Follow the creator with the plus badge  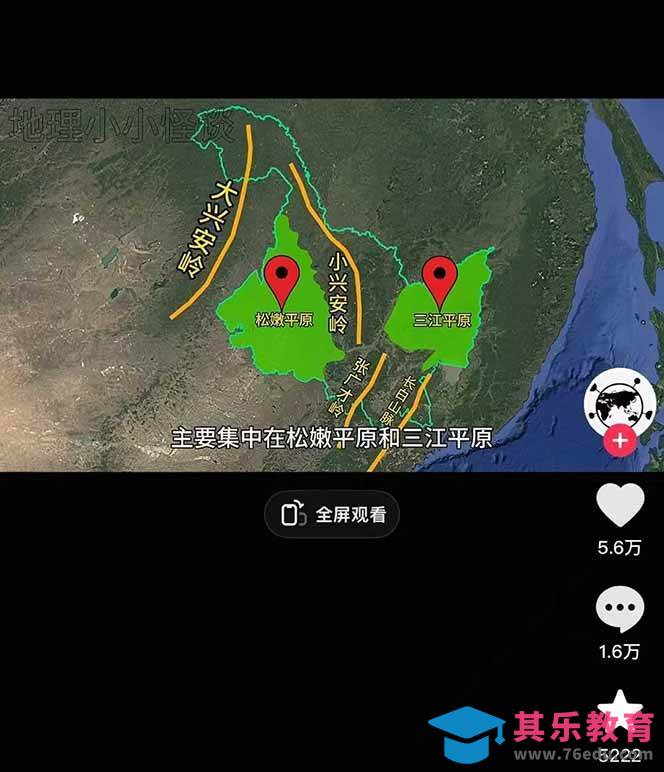620,440
